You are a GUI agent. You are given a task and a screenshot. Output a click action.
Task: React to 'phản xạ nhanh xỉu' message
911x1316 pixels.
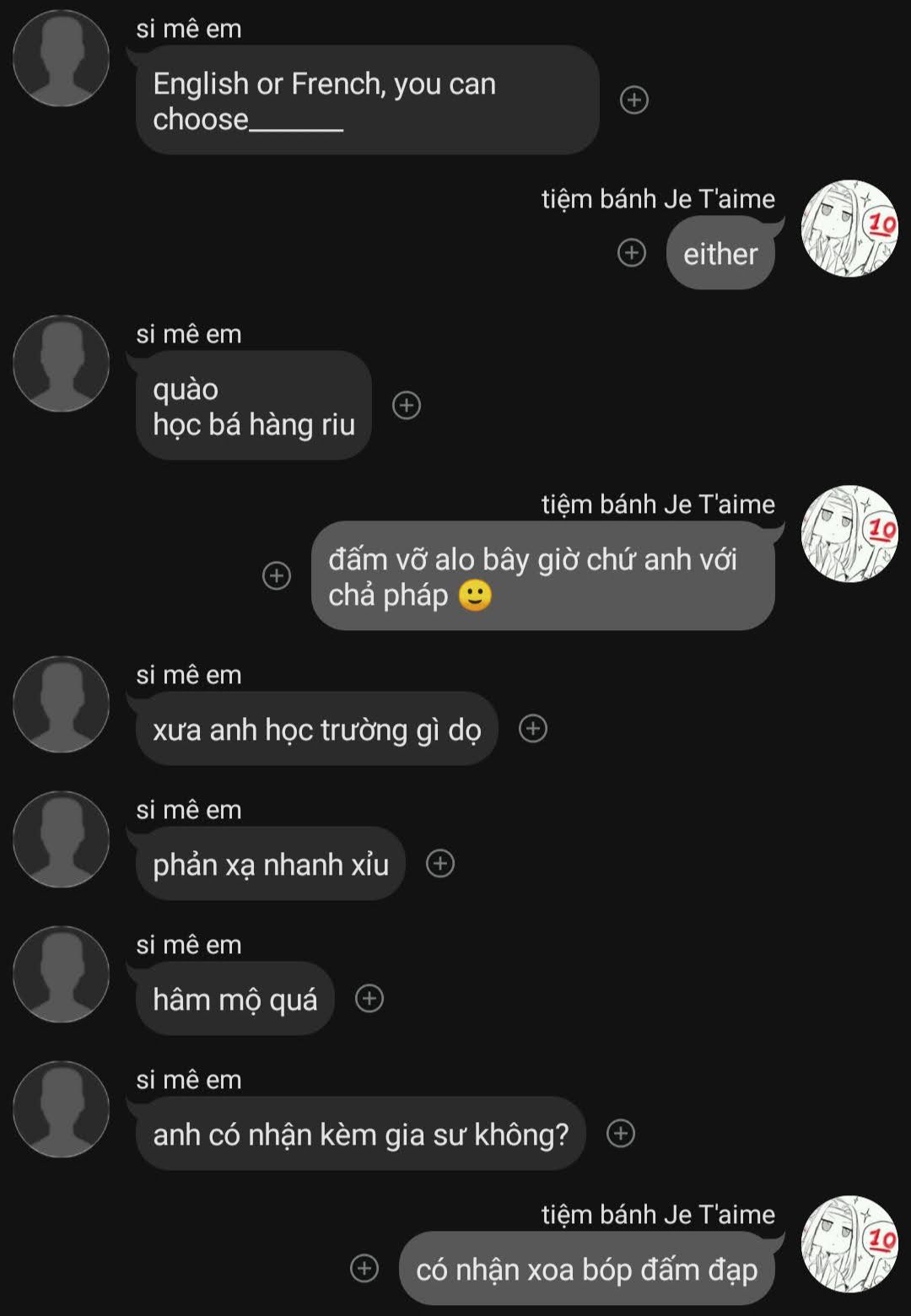click(x=440, y=863)
